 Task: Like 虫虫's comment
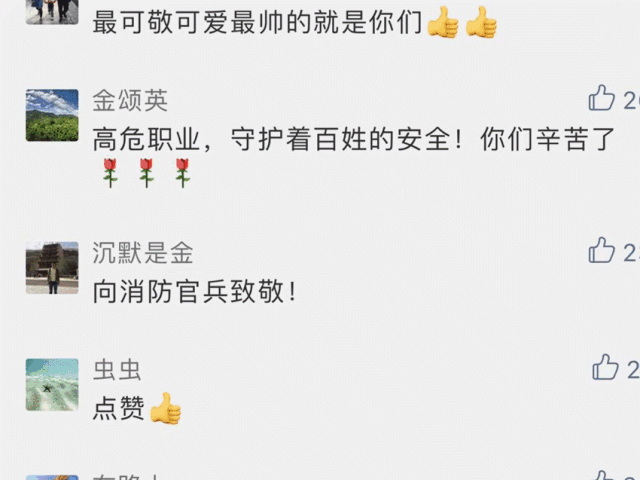click(x=605, y=367)
